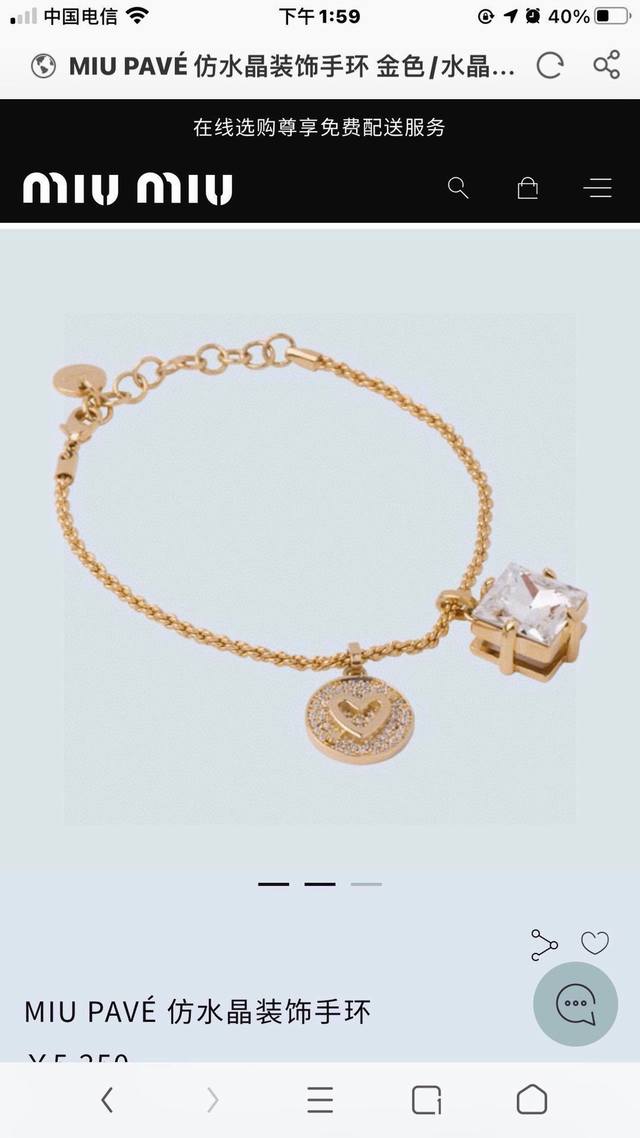The height and width of the screenshot is (1138, 640).
Task: Open the Miu Miu site search
Action: coord(458,188)
